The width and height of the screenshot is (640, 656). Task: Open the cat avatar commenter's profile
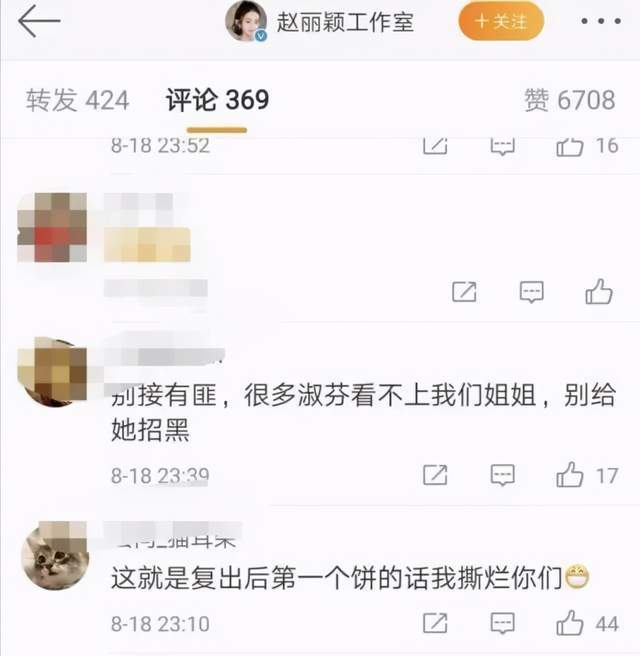coord(55,556)
